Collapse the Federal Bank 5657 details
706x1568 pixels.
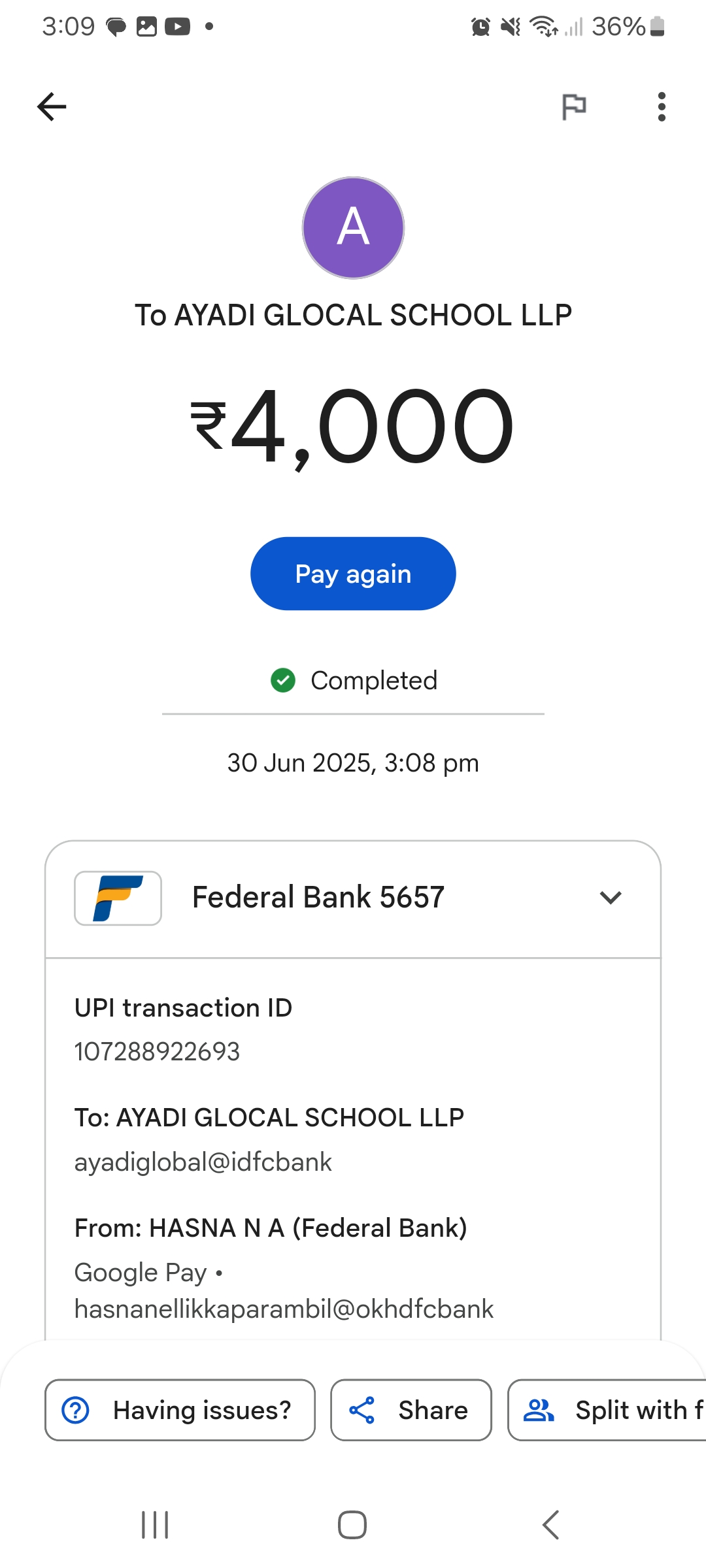610,898
